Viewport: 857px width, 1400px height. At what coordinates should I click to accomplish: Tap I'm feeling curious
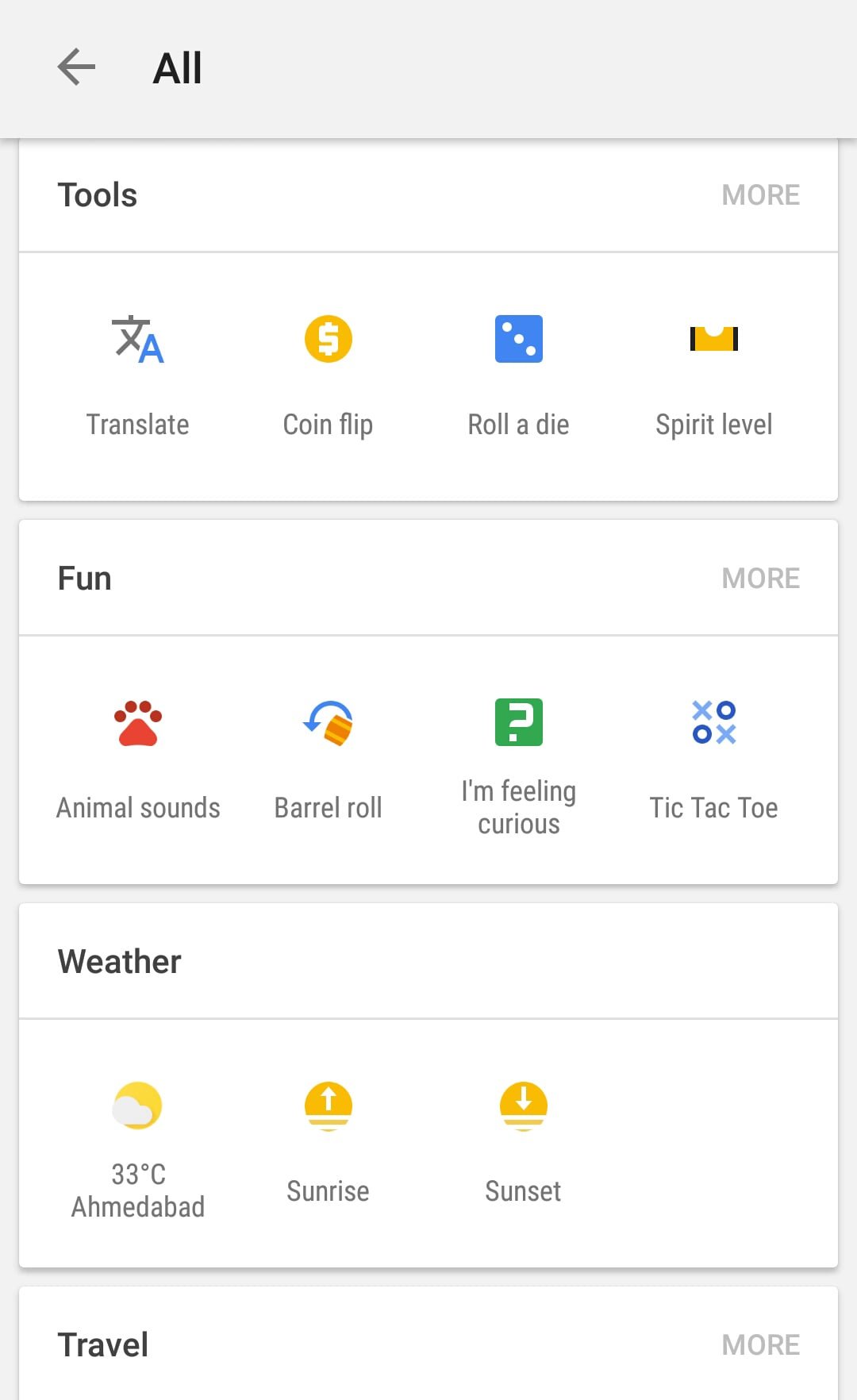pyautogui.click(x=518, y=762)
